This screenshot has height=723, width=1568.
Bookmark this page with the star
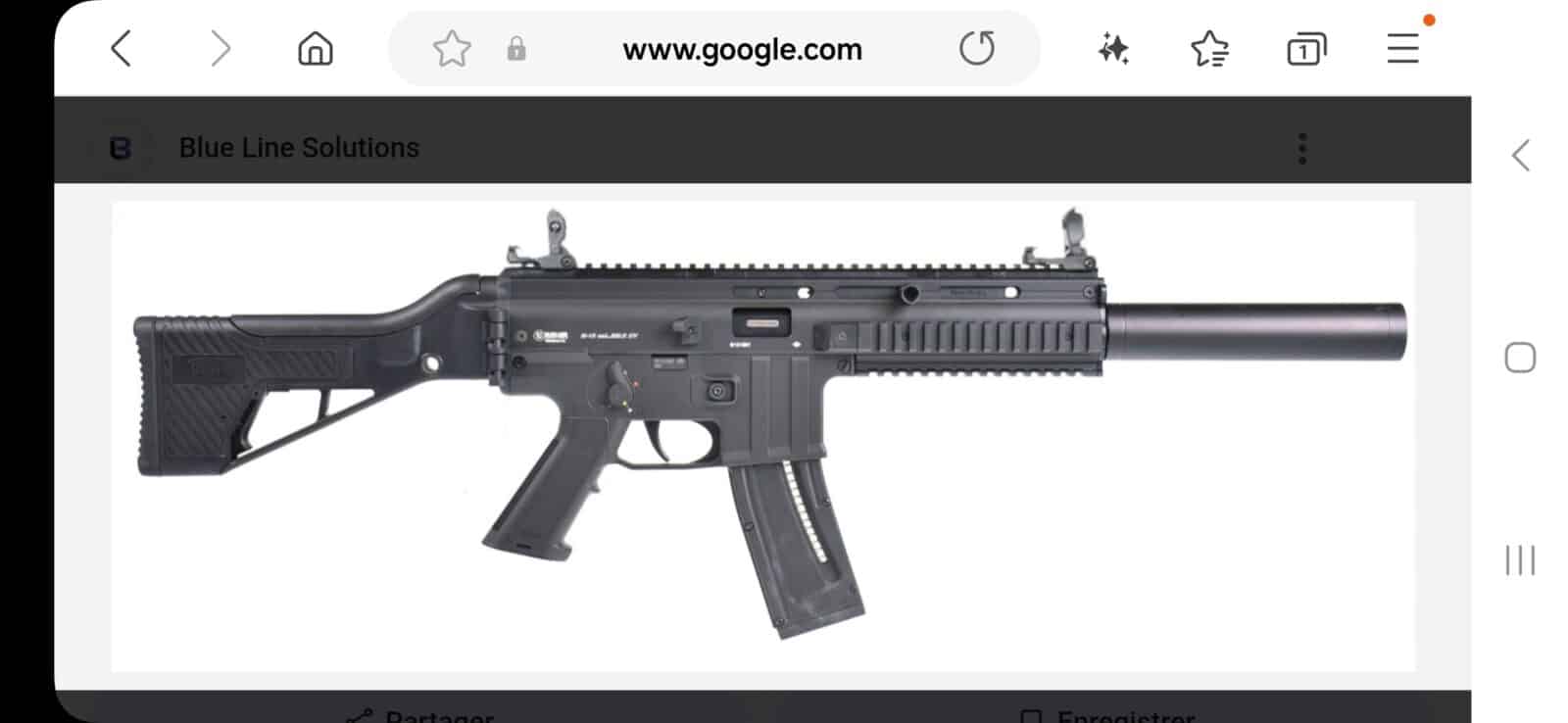point(451,48)
